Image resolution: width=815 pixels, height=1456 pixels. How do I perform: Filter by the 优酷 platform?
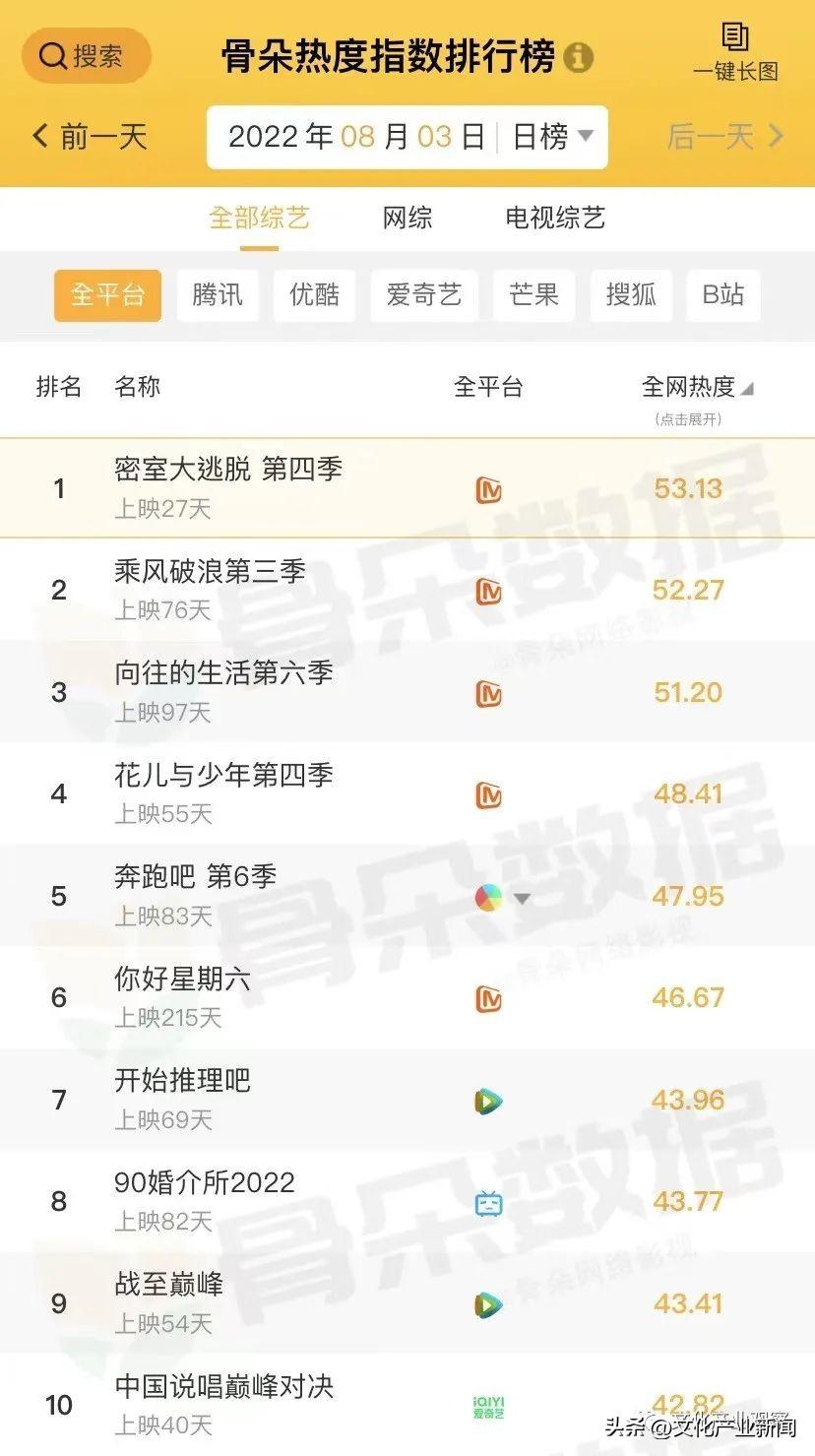pyautogui.click(x=314, y=294)
